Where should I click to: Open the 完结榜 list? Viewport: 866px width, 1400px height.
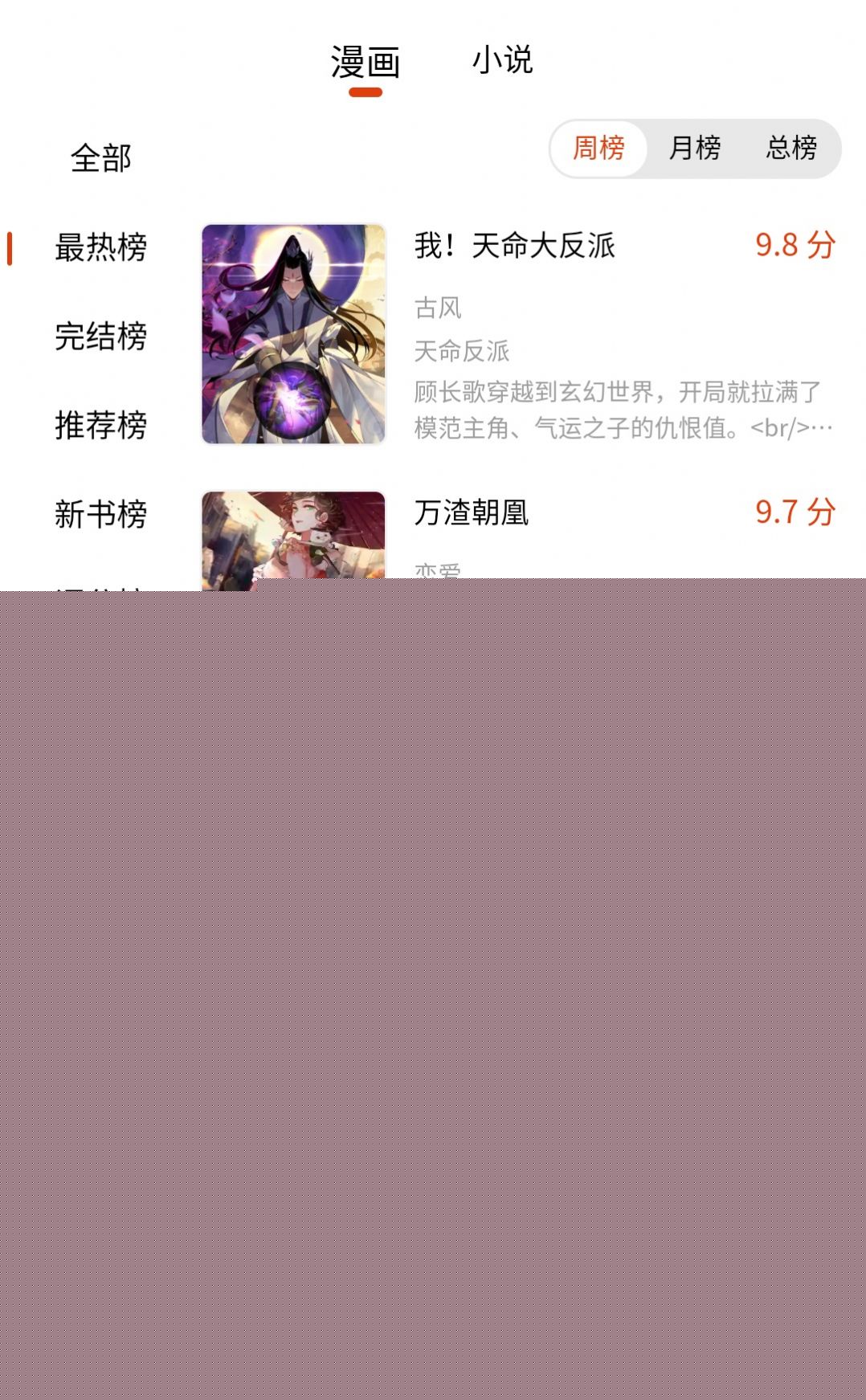coord(100,336)
